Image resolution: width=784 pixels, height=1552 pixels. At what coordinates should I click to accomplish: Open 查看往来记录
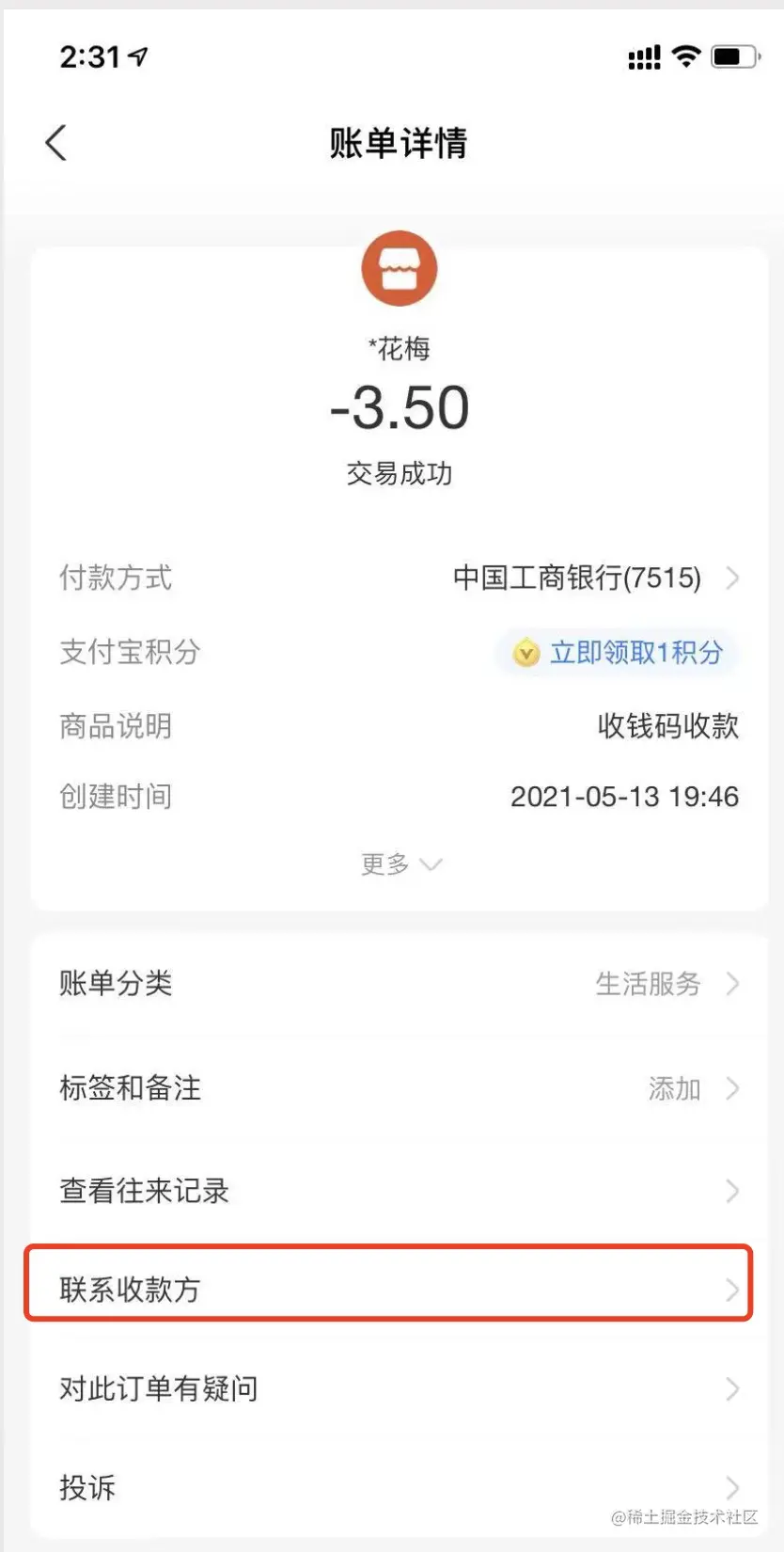coord(400,1191)
